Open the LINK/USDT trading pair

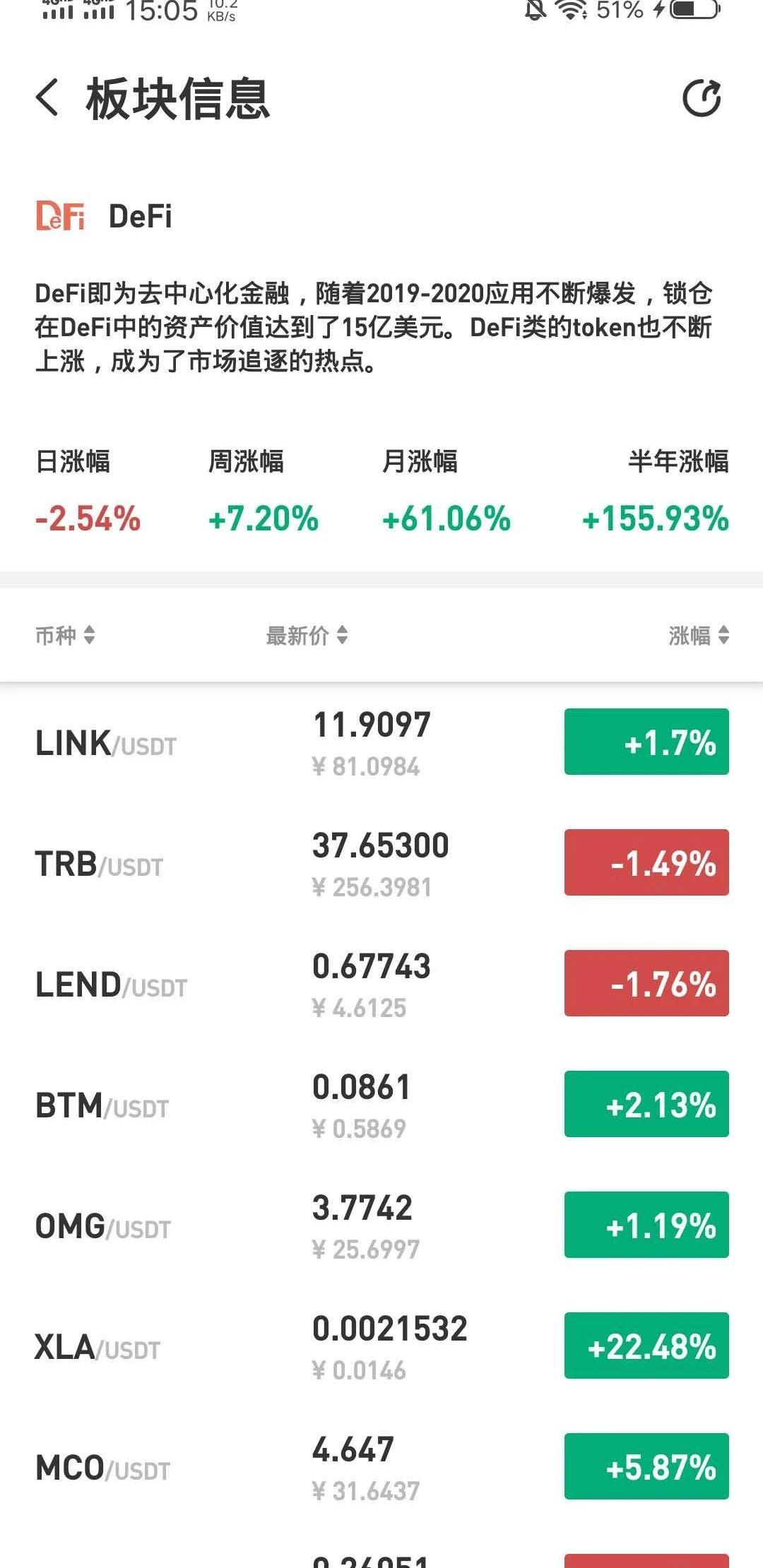(381, 742)
